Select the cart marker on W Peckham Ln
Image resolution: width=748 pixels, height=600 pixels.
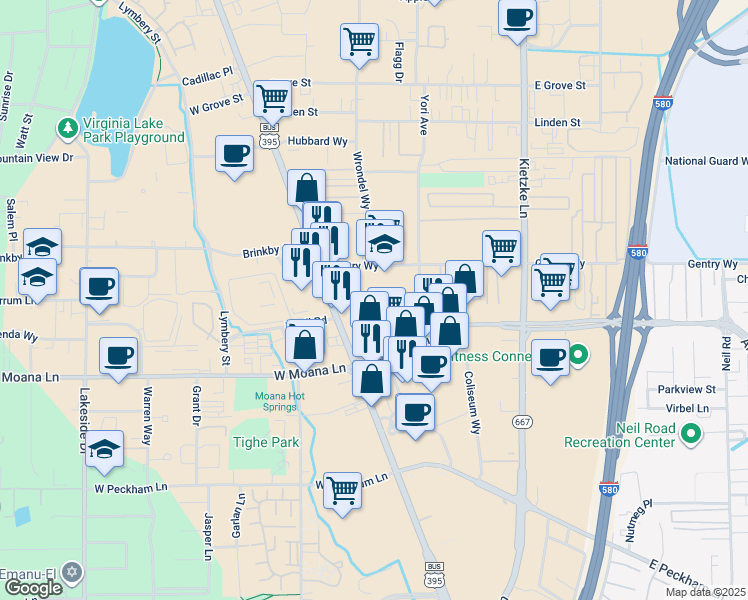coord(343,491)
